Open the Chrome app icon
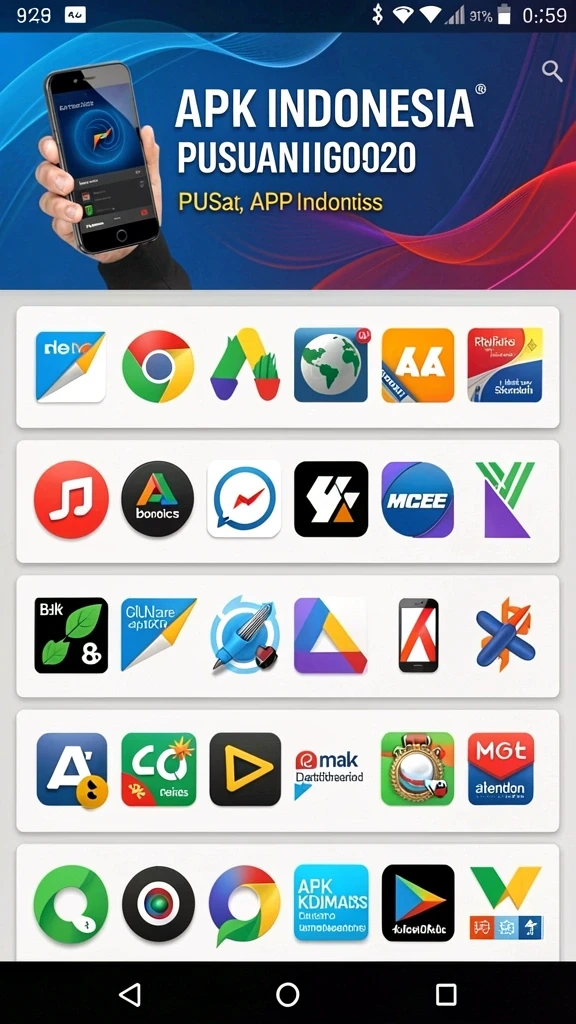The image size is (576, 1024). point(157,366)
